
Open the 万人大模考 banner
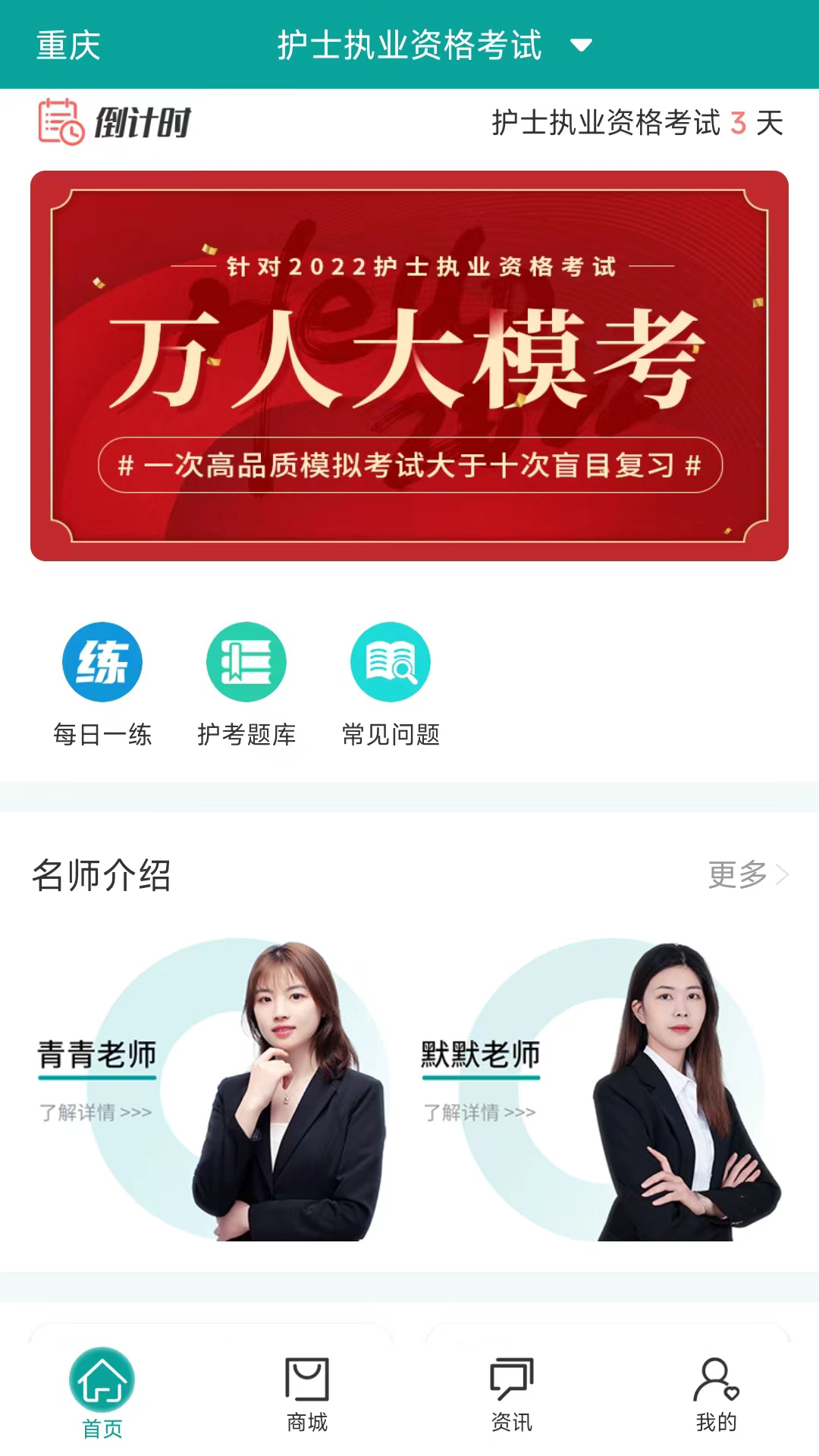(409, 366)
